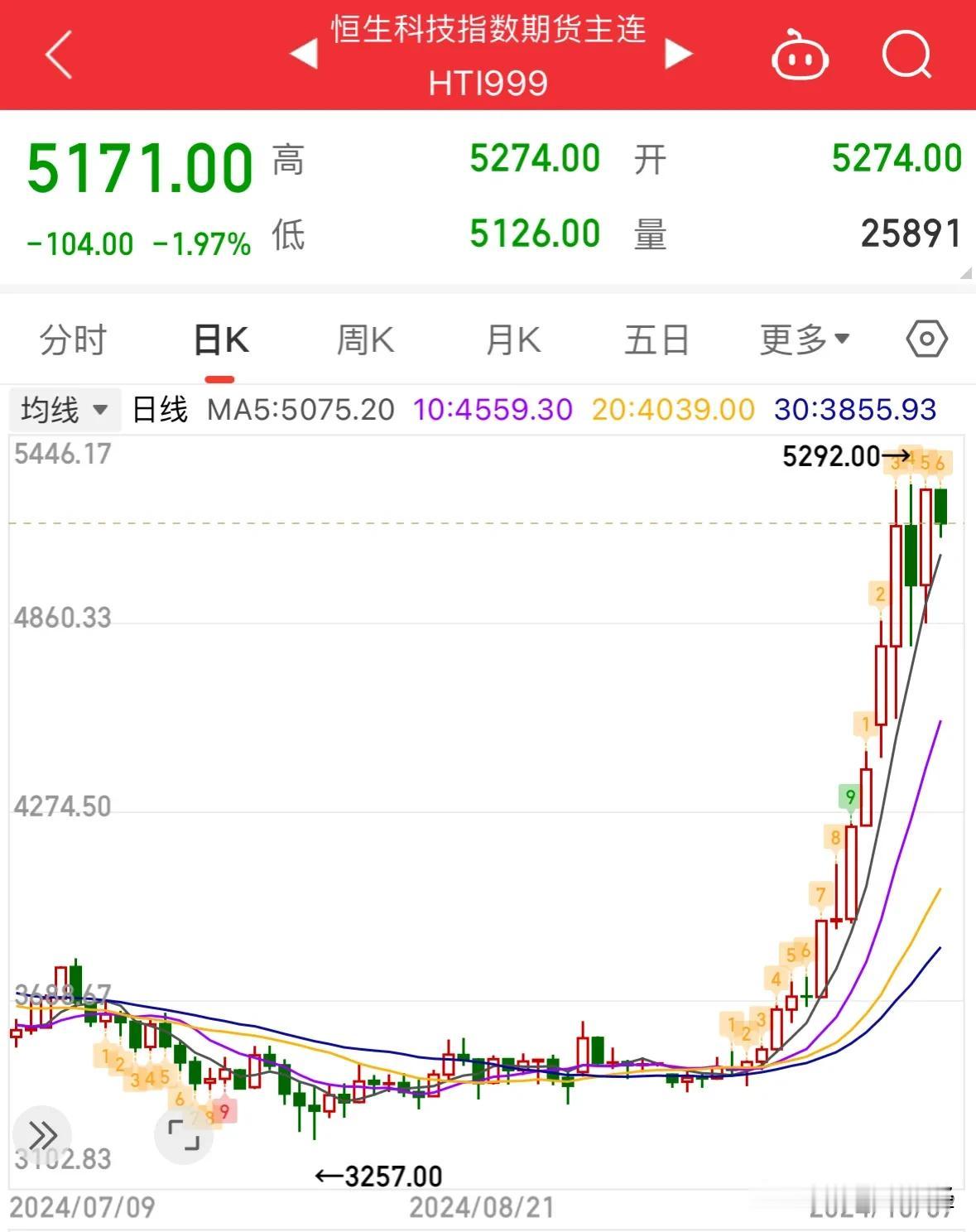Switch to the 周K weekly tab
This screenshot has height=1232, width=976.
click(x=364, y=339)
